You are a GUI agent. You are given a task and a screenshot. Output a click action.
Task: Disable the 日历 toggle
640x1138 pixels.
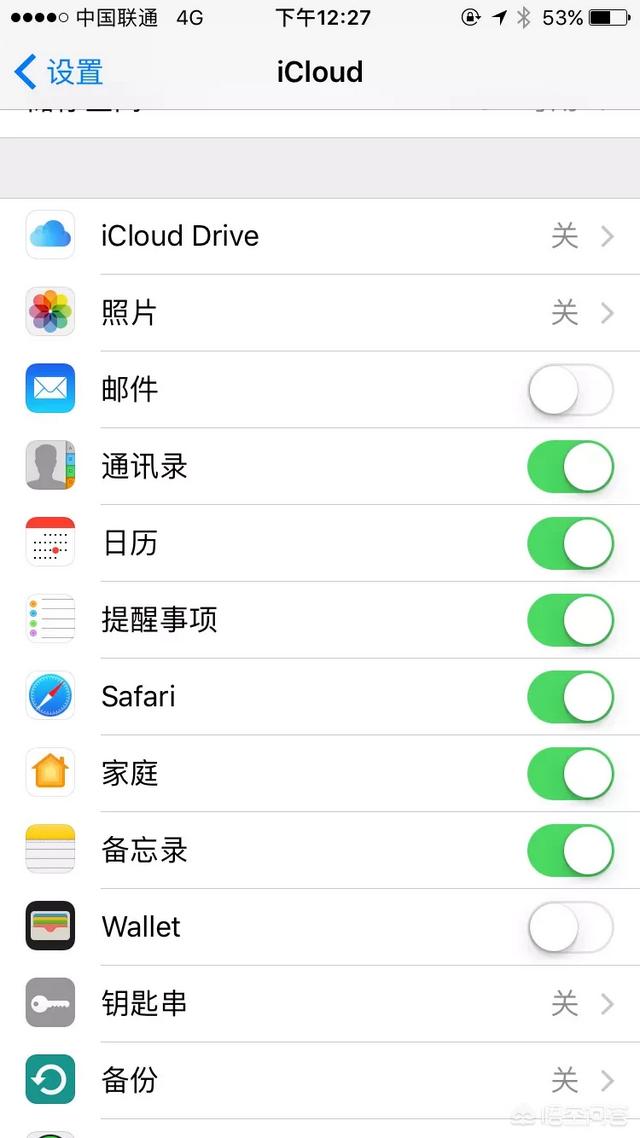pyautogui.click(x=570, y=544)
